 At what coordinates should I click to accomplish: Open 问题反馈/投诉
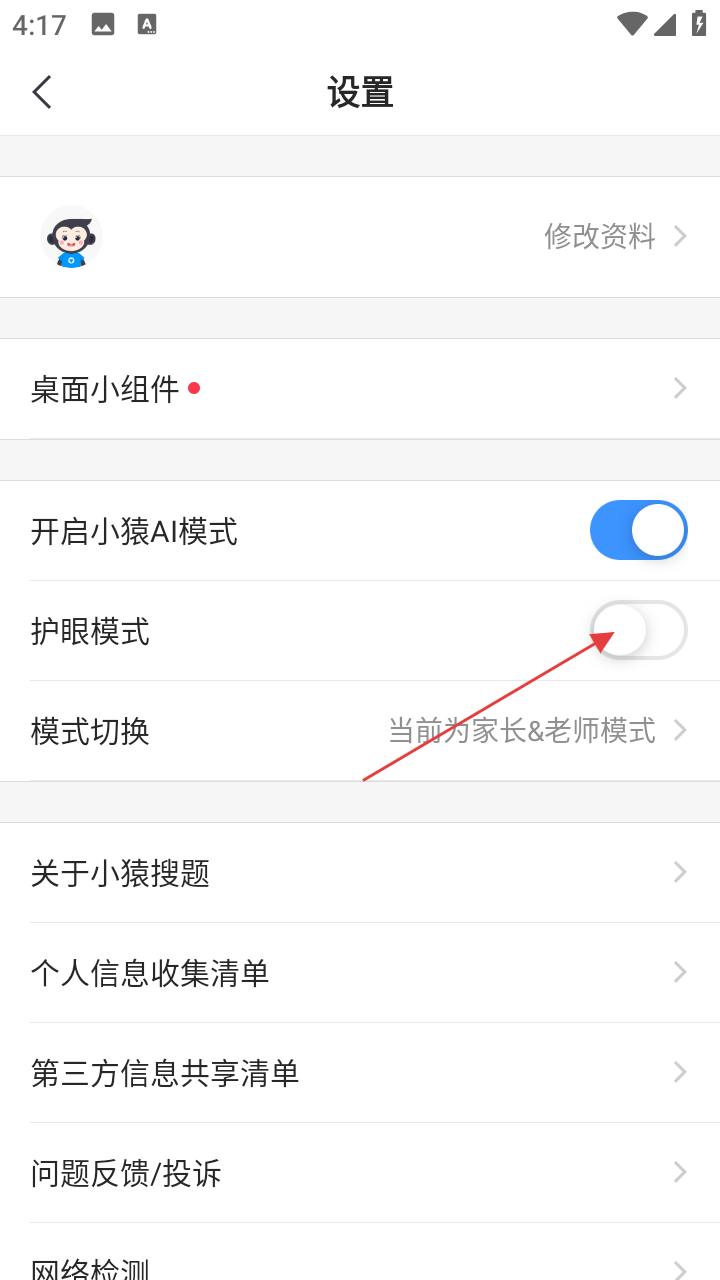point(360,1172)
